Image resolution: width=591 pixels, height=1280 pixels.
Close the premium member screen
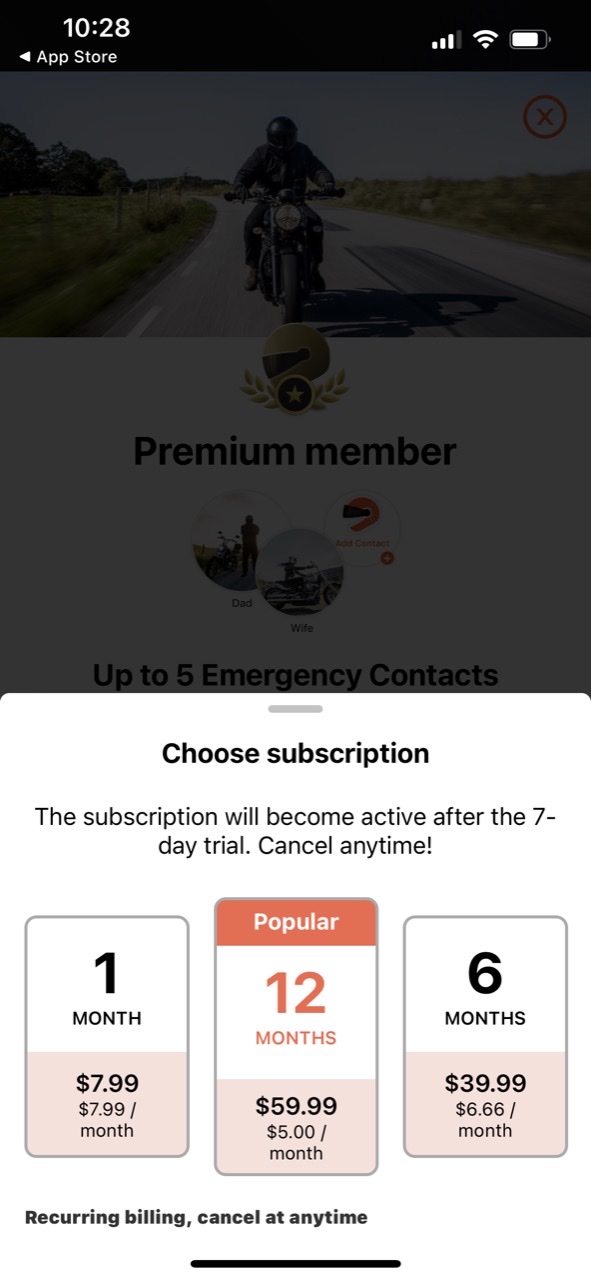pyautogui.click(x=545, y=118)
